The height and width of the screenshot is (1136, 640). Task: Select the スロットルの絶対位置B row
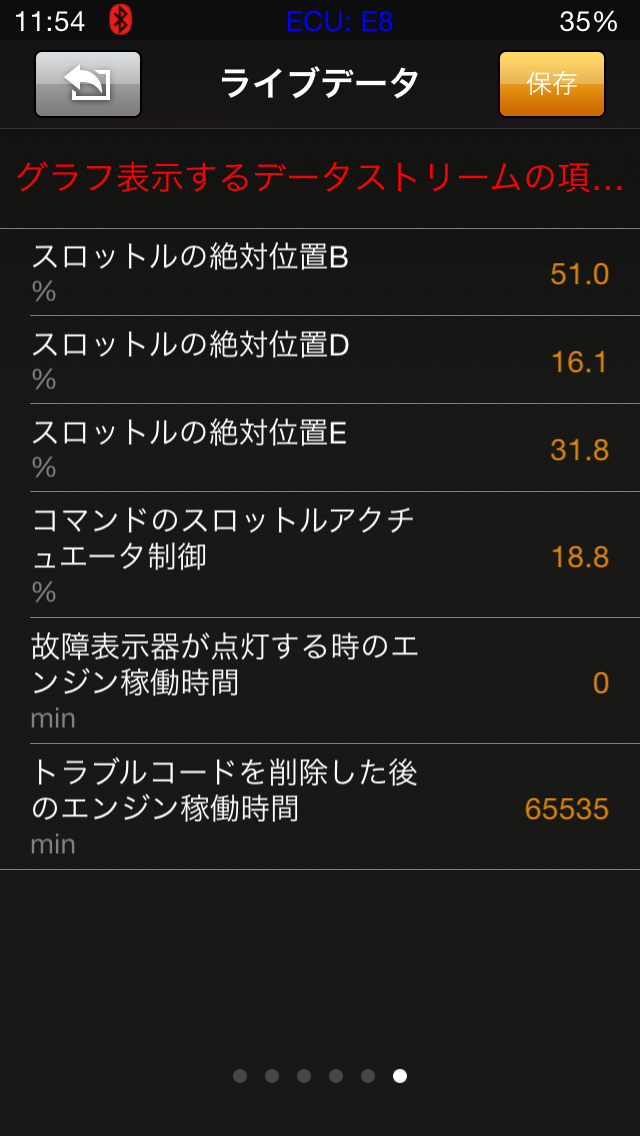[x=320, y=273]
